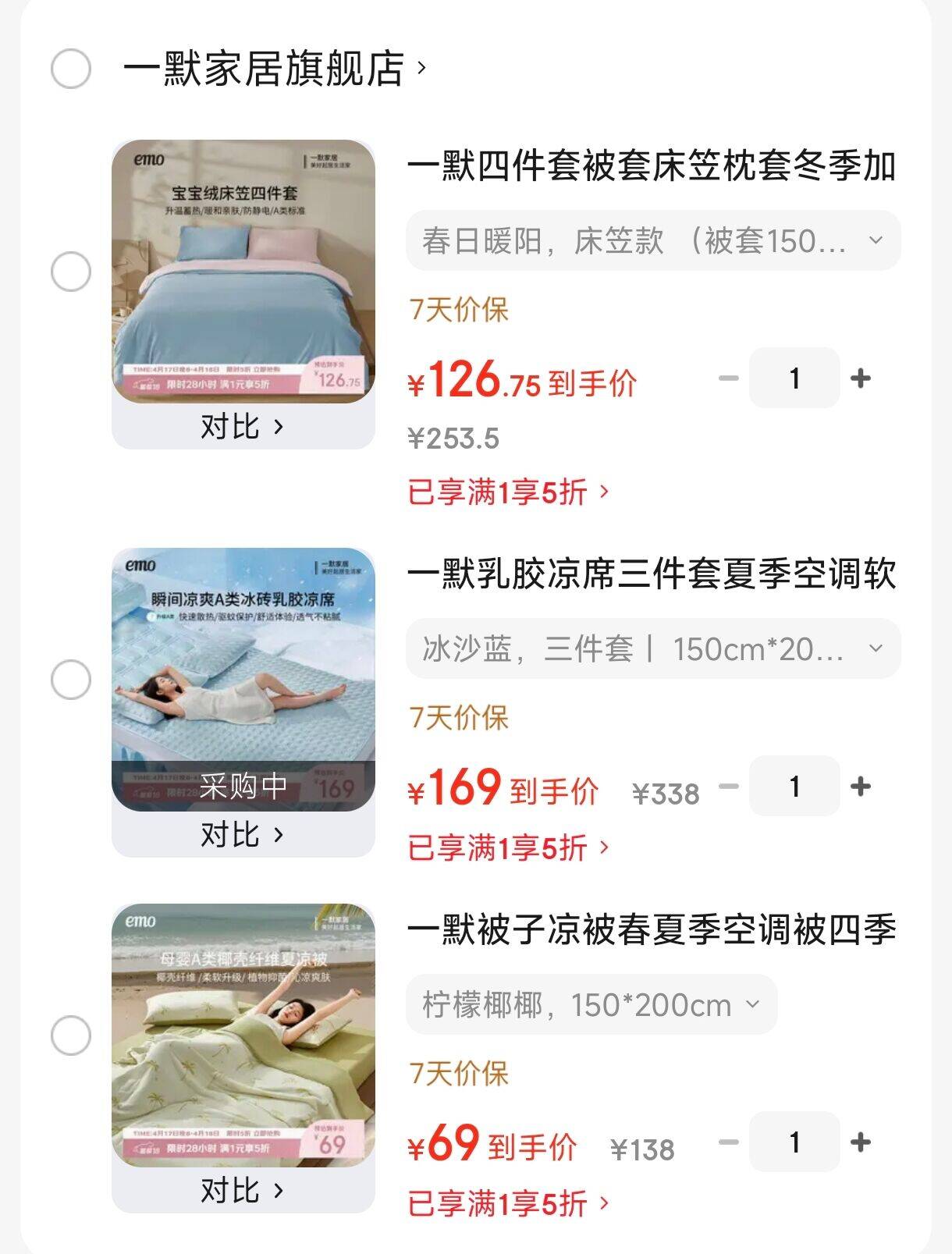
Task: Change the 春日暖阳 床笠款 variant
Action: [x=652, y=241]
